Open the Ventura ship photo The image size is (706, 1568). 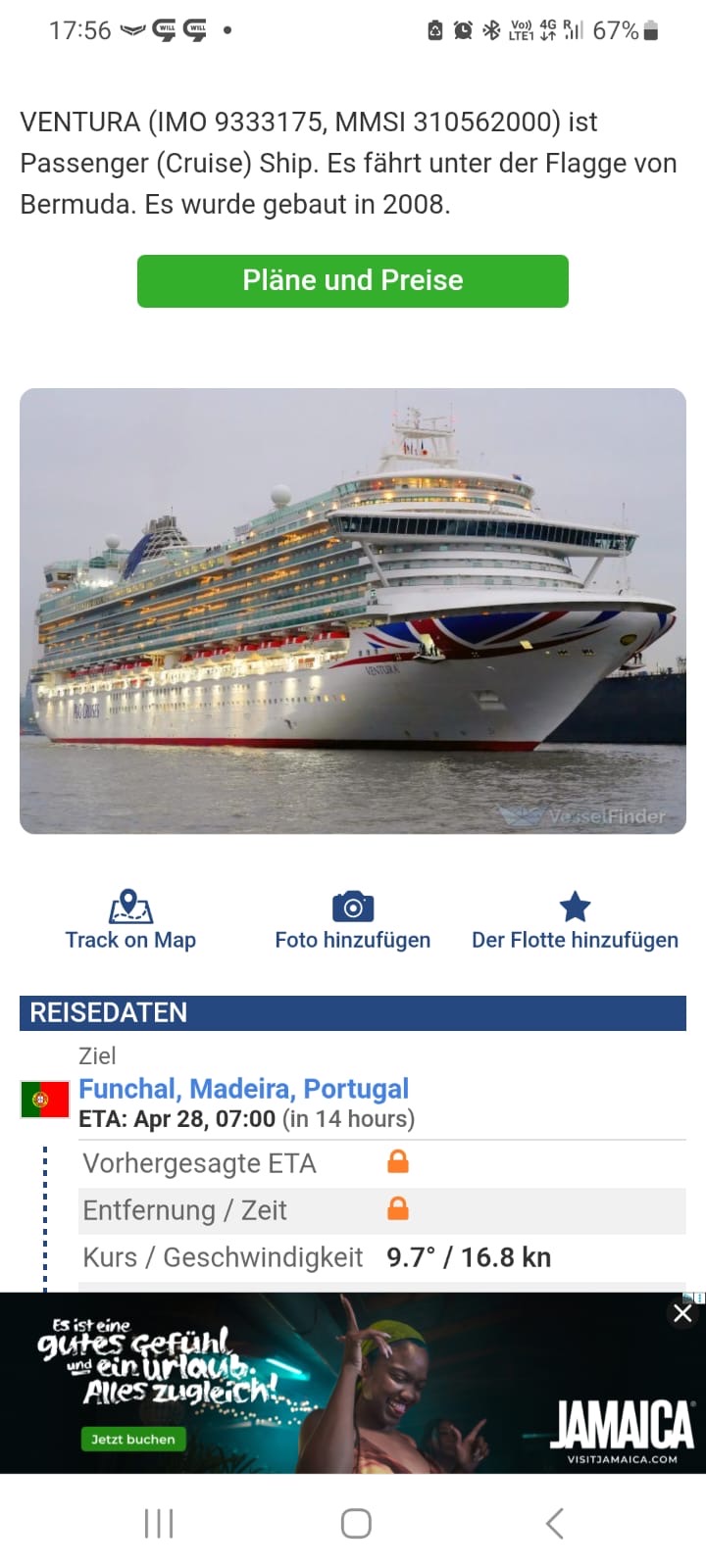pos(352,611)
